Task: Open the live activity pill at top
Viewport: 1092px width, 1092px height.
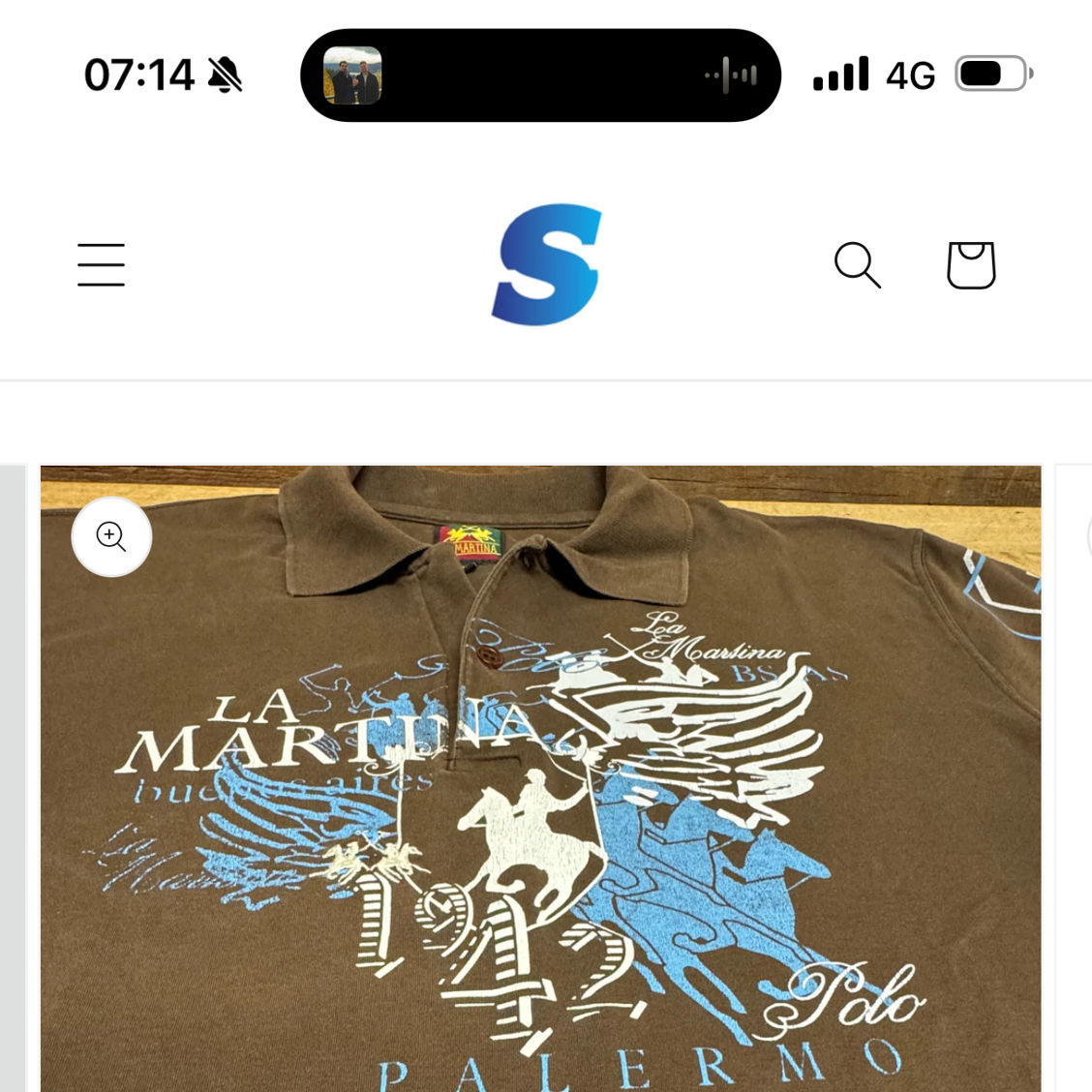Action: [540, 76]
